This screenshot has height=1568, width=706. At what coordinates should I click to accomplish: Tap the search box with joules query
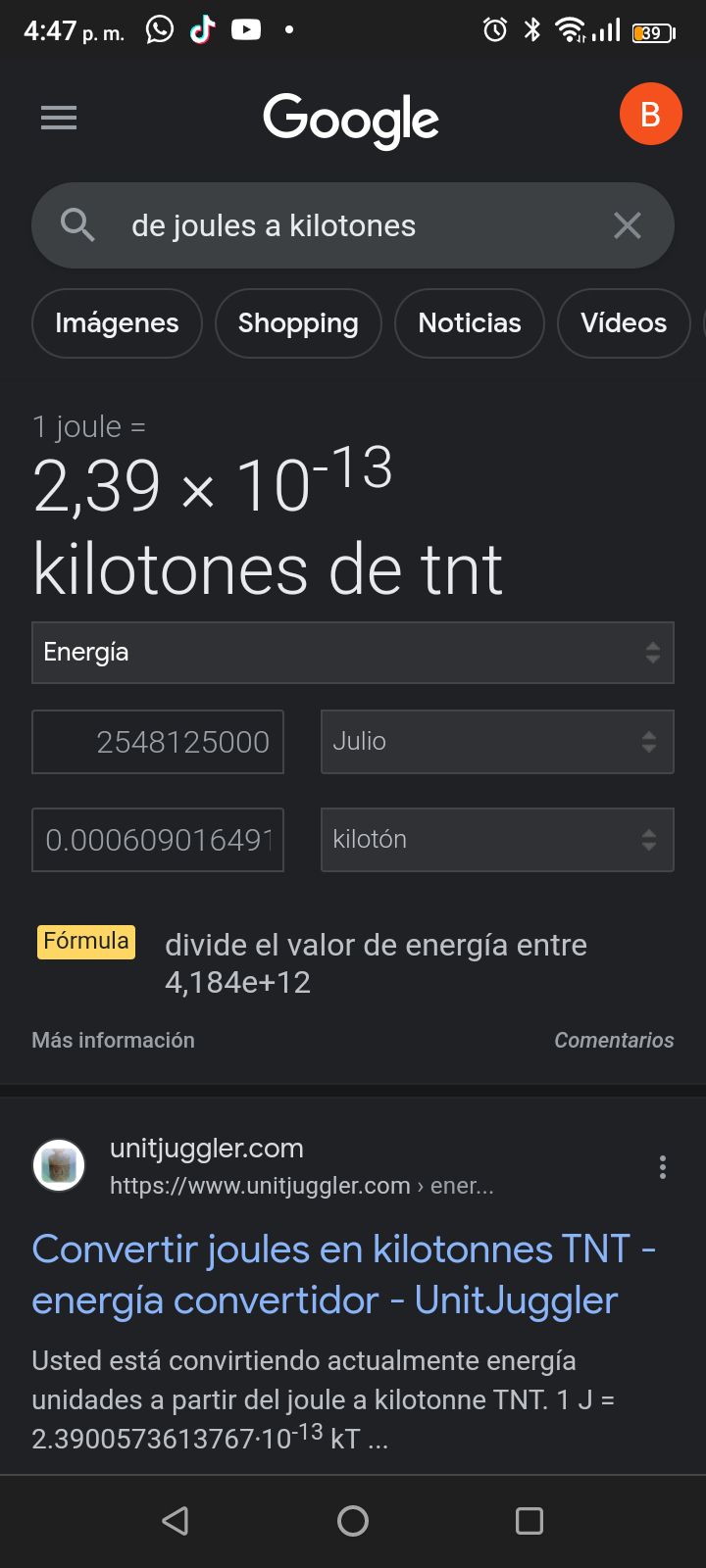click(353, 225)
